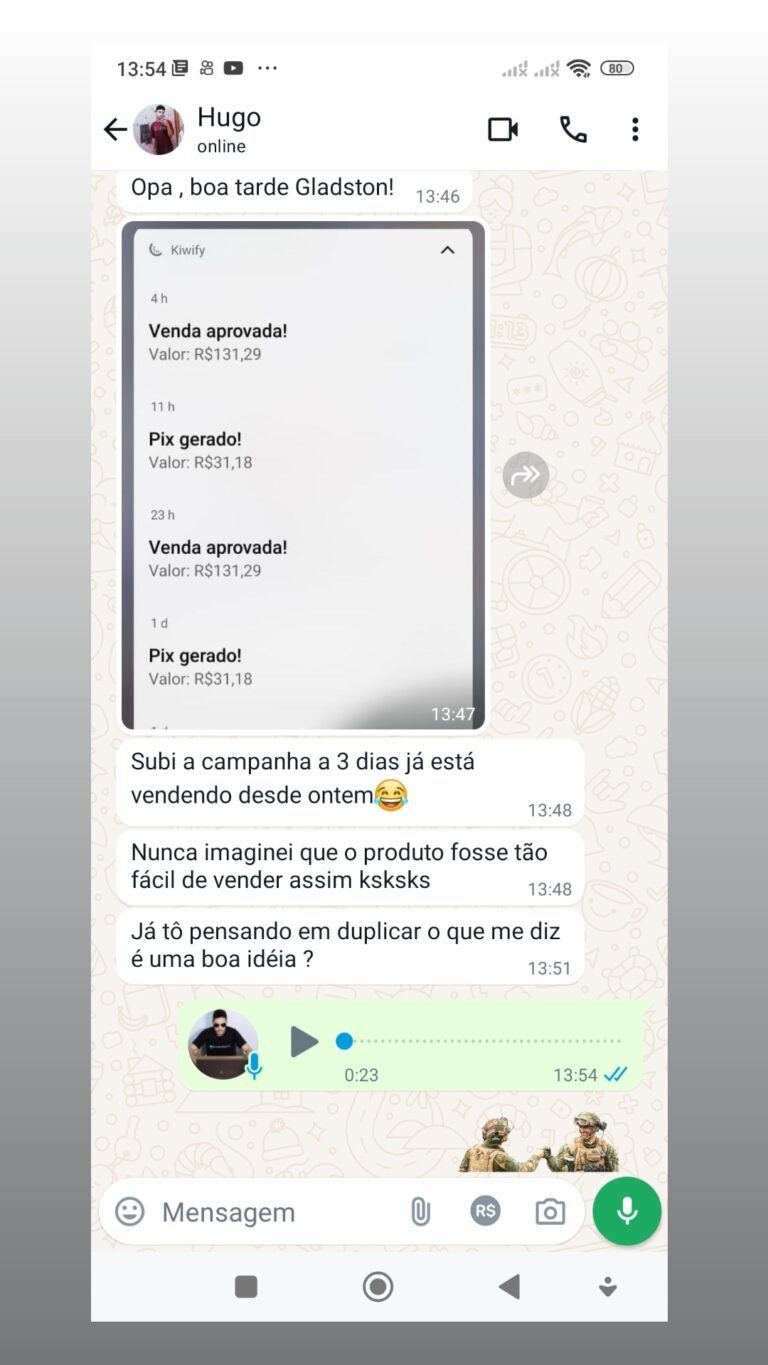This screenshot has height=1365, width=768.
Task: Play the 0:23 voice message
Action: coord(304,1042)
